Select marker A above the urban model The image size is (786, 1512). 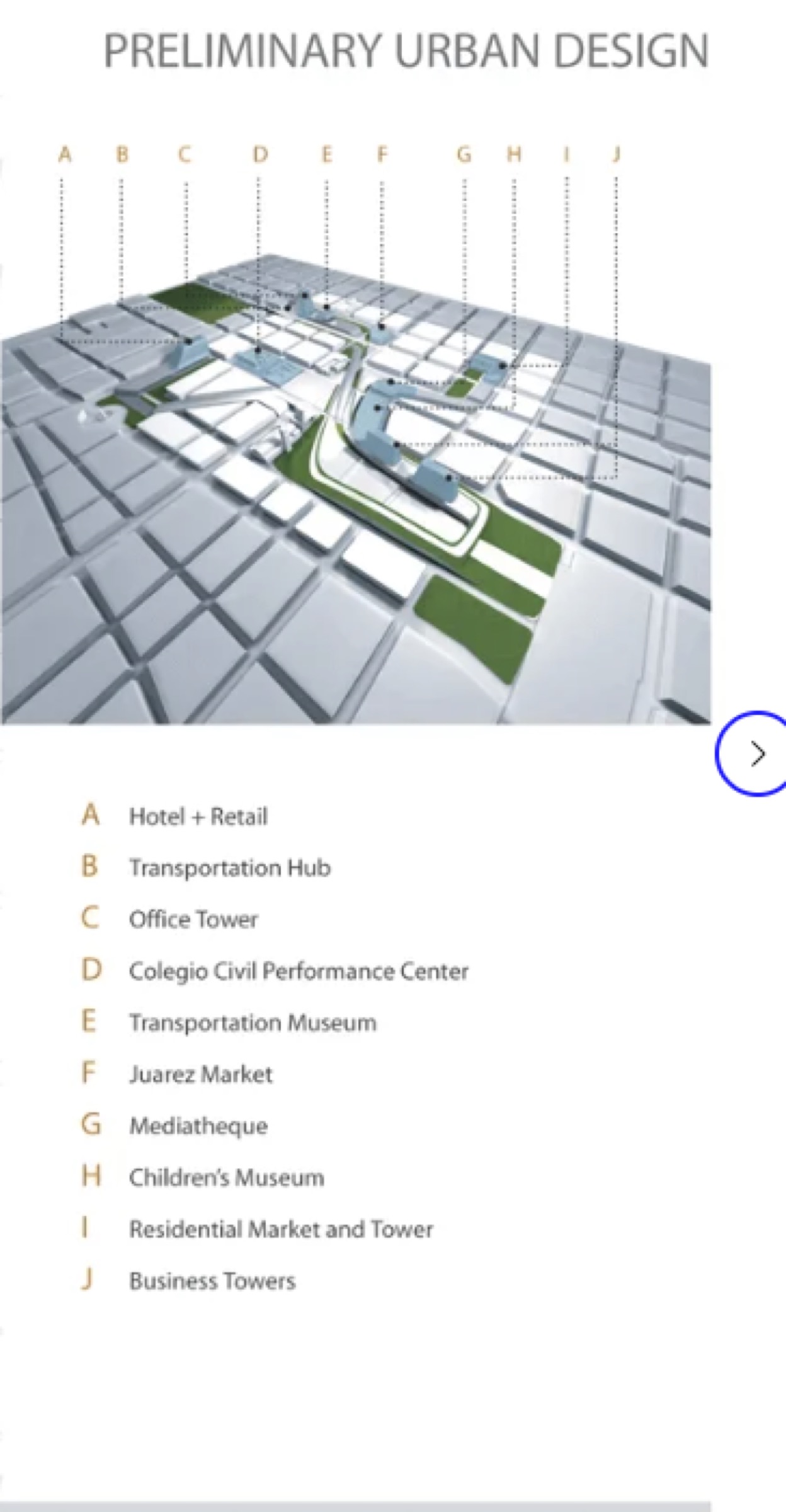pos(65,154)
